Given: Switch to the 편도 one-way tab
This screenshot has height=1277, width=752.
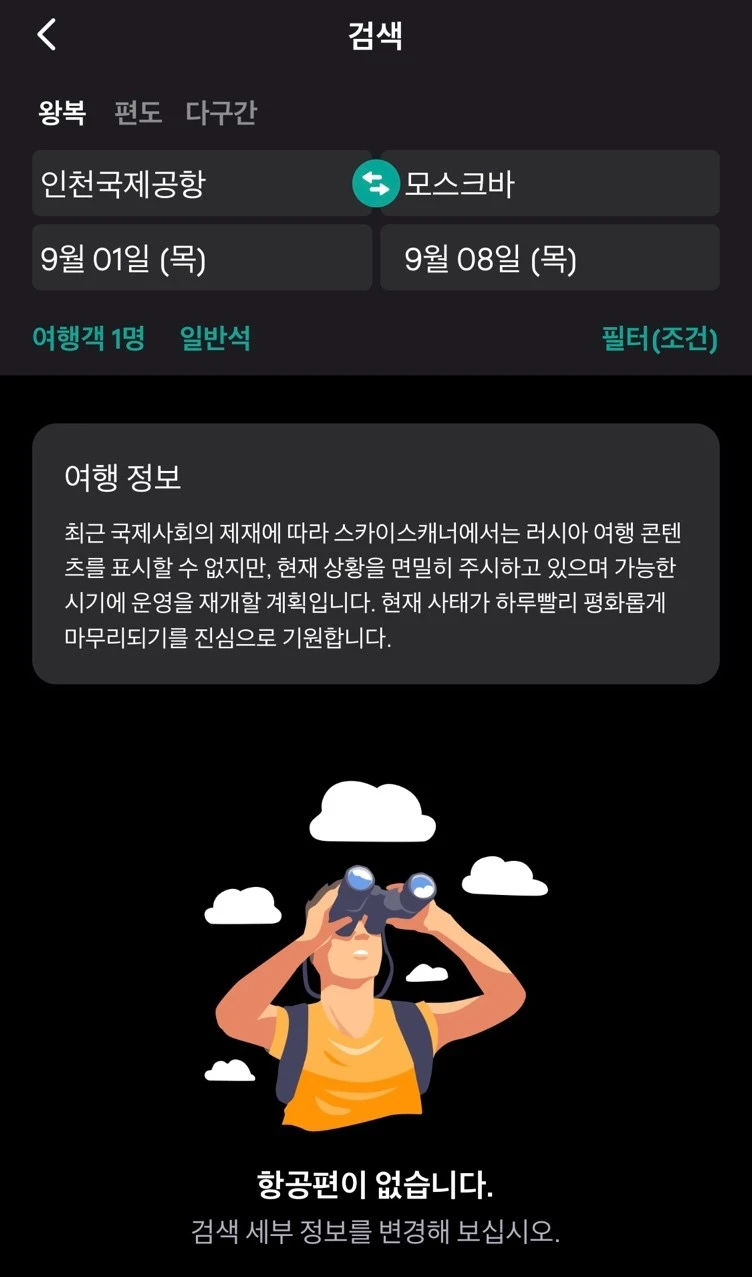Looking at the screenshot, I should coord(138,112).
